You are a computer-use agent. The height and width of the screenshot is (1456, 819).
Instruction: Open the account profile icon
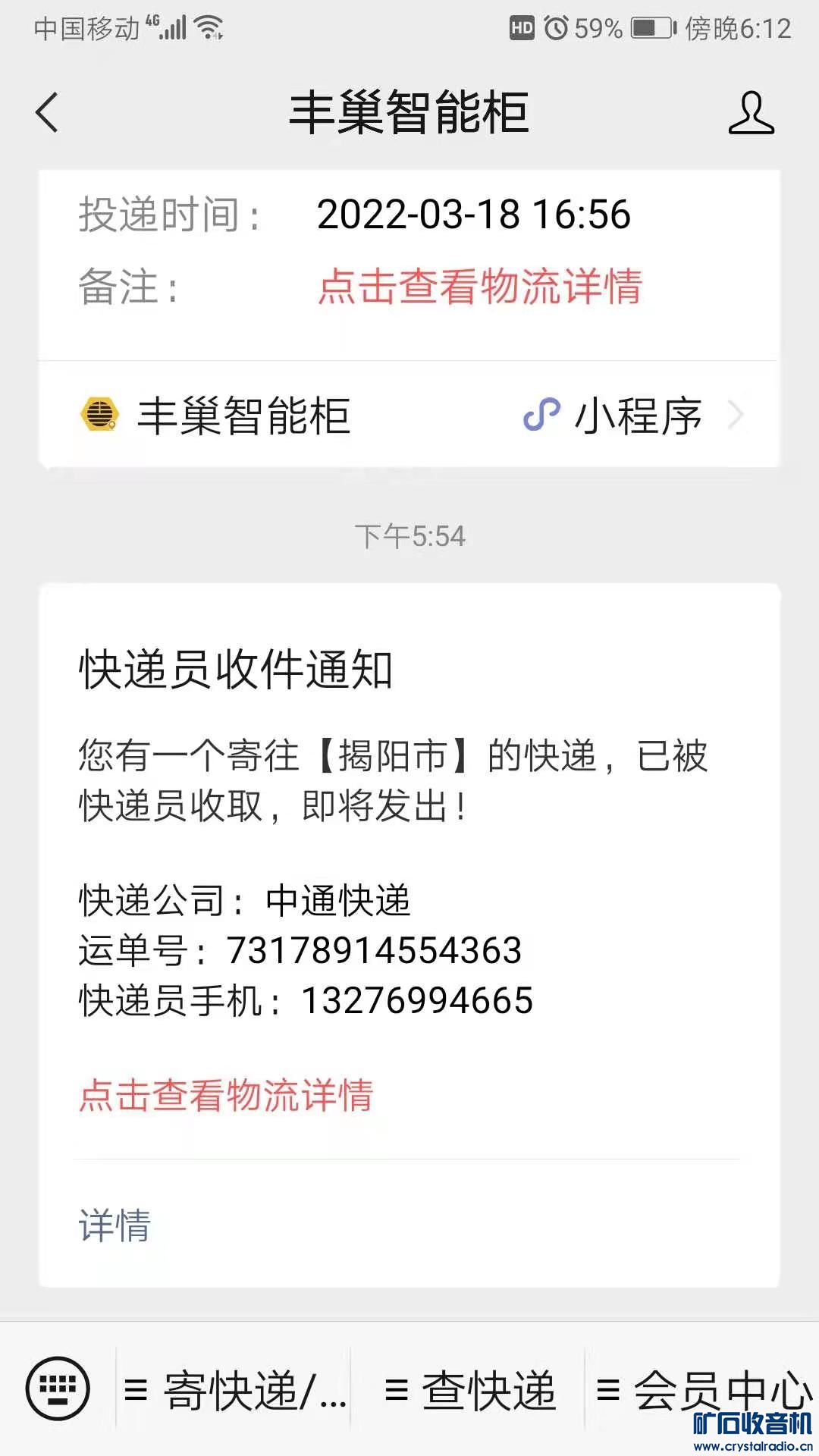(751, 113)
